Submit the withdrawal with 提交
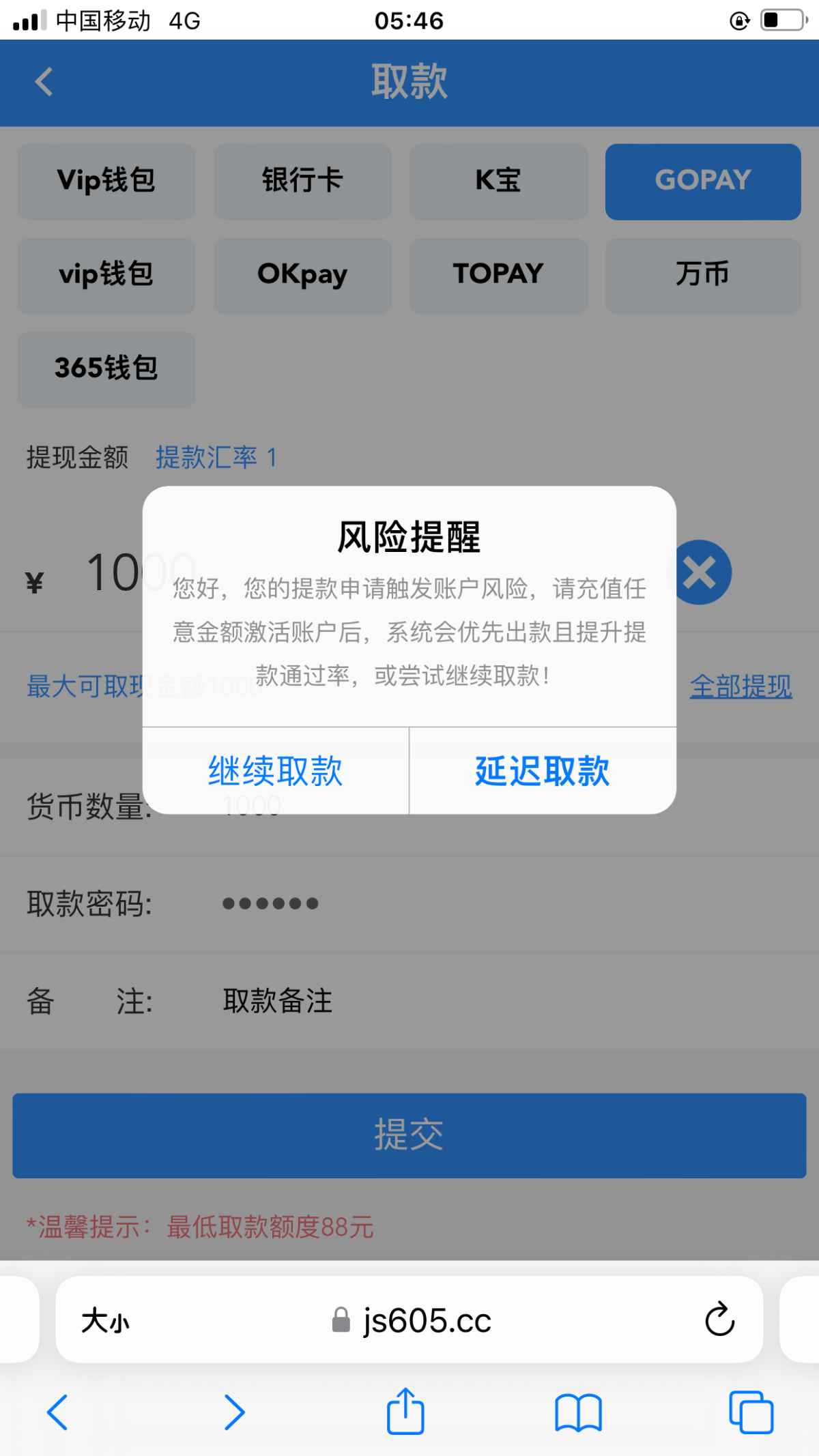This screenshot has width=819, height=1456. pos(409,1135)
